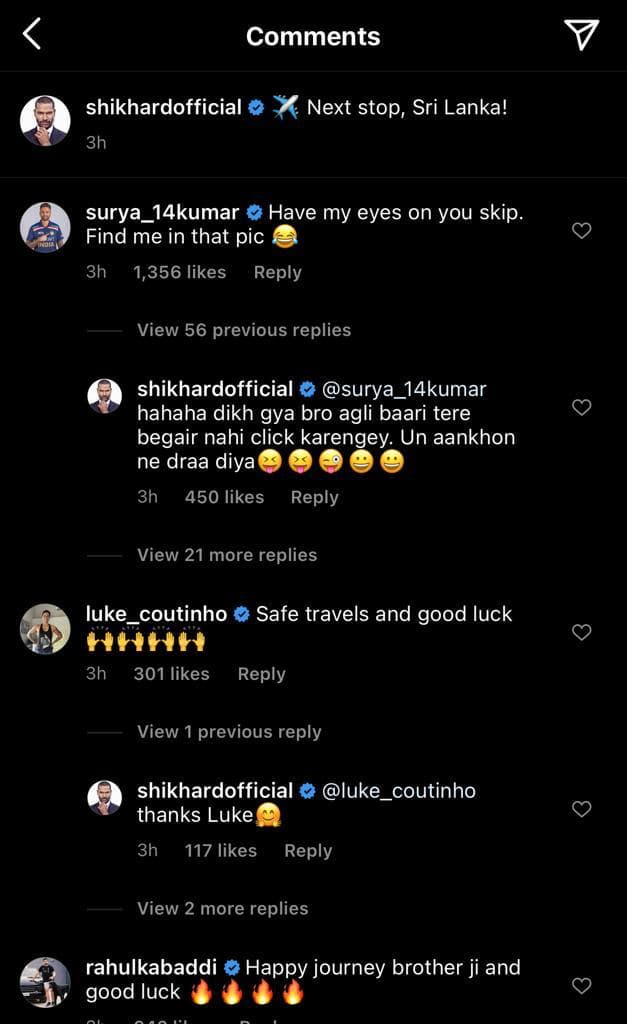The width and height of the screenshot is (627, 1024).
Task: Reply to luke_coutinho's comment
Action: tap(261, 674)
